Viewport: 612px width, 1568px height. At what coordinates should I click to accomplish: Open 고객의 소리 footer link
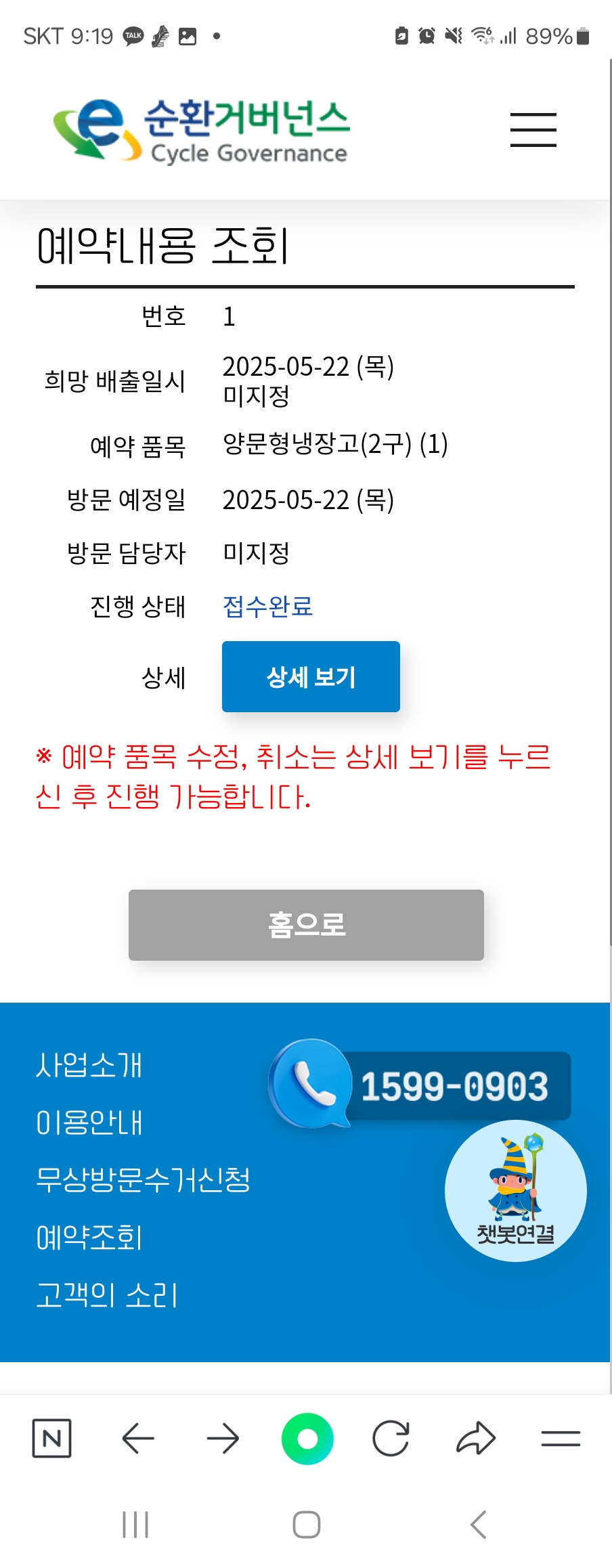(107, 1295)
